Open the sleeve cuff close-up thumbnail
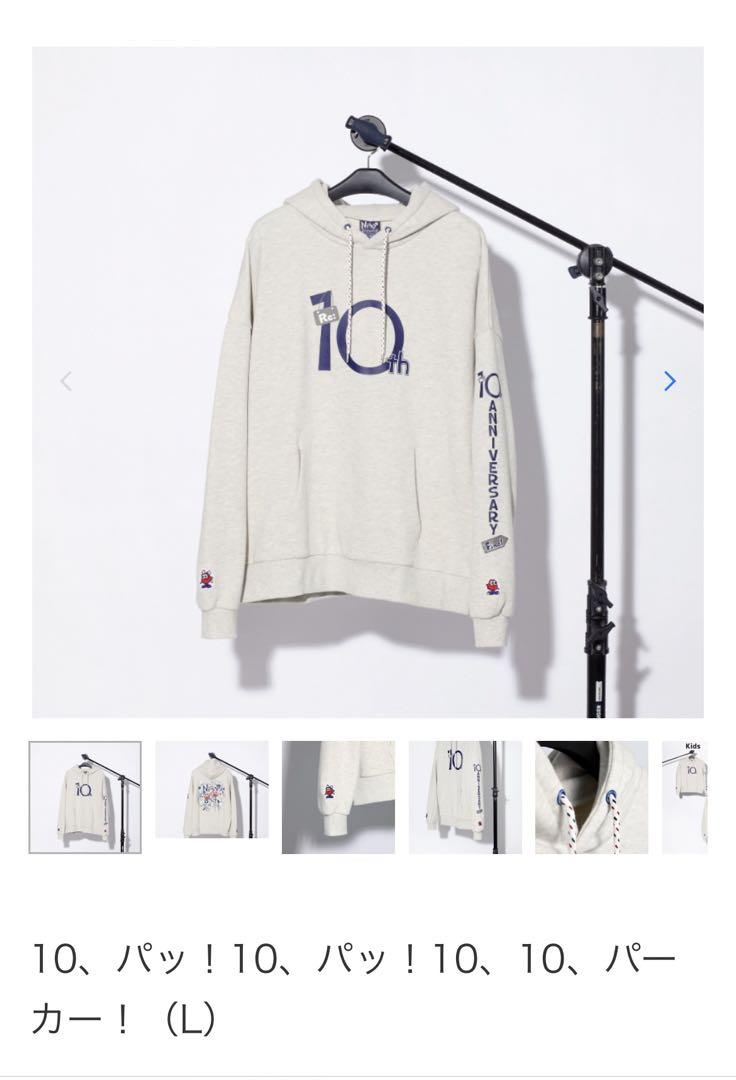 coord(338,797)
